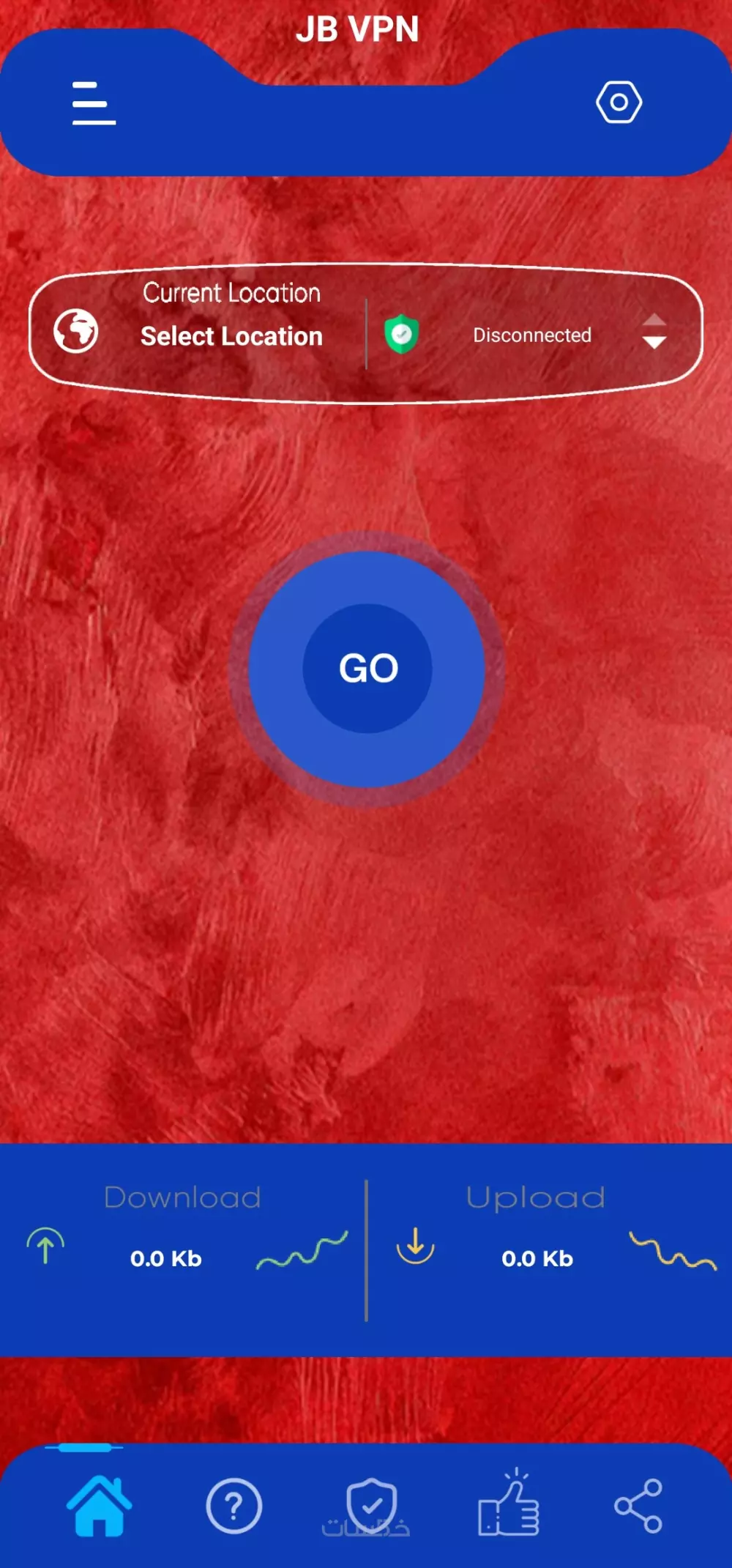Open settings via the hexagon icon
The width and height of the screenshot is (732, 1568).
[619, 103]
